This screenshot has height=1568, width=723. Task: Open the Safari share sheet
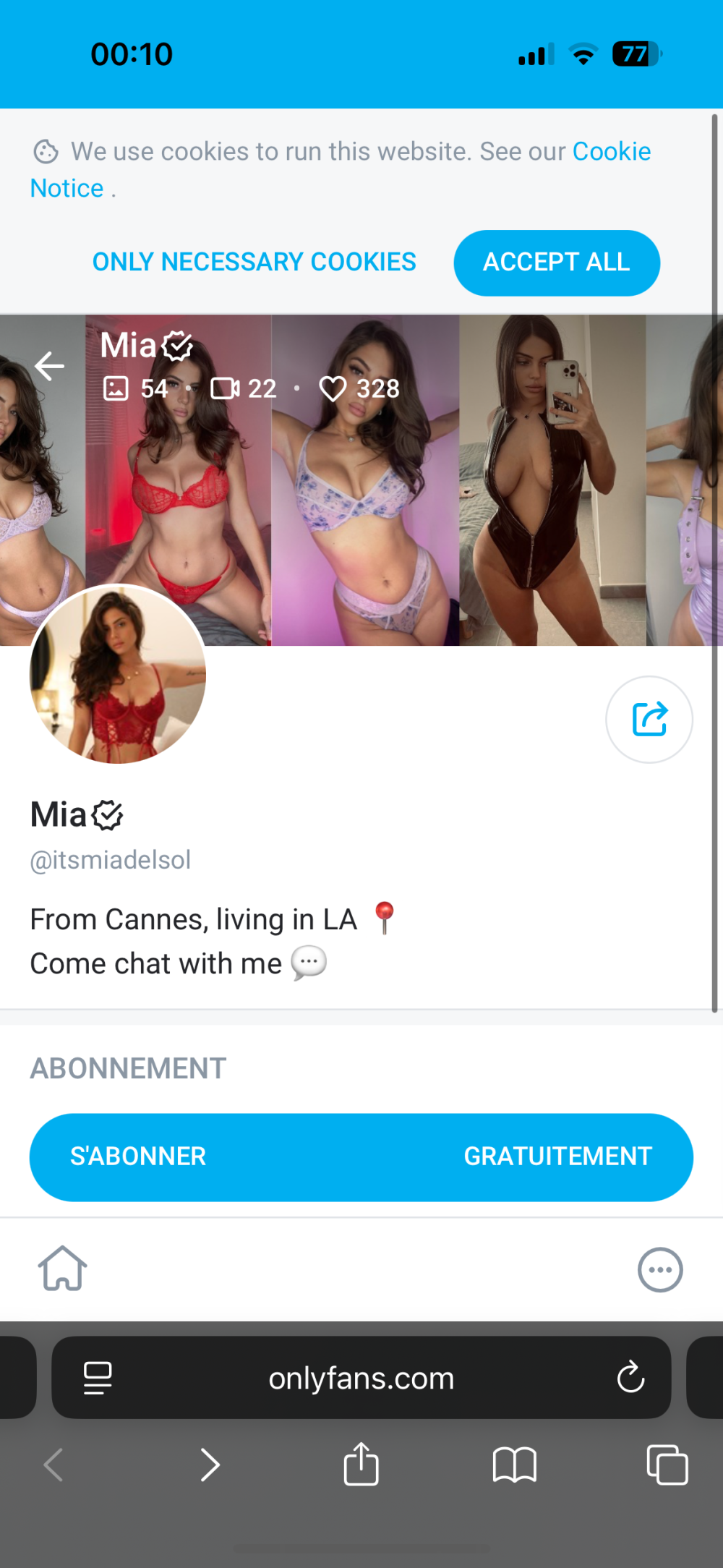361,1464
